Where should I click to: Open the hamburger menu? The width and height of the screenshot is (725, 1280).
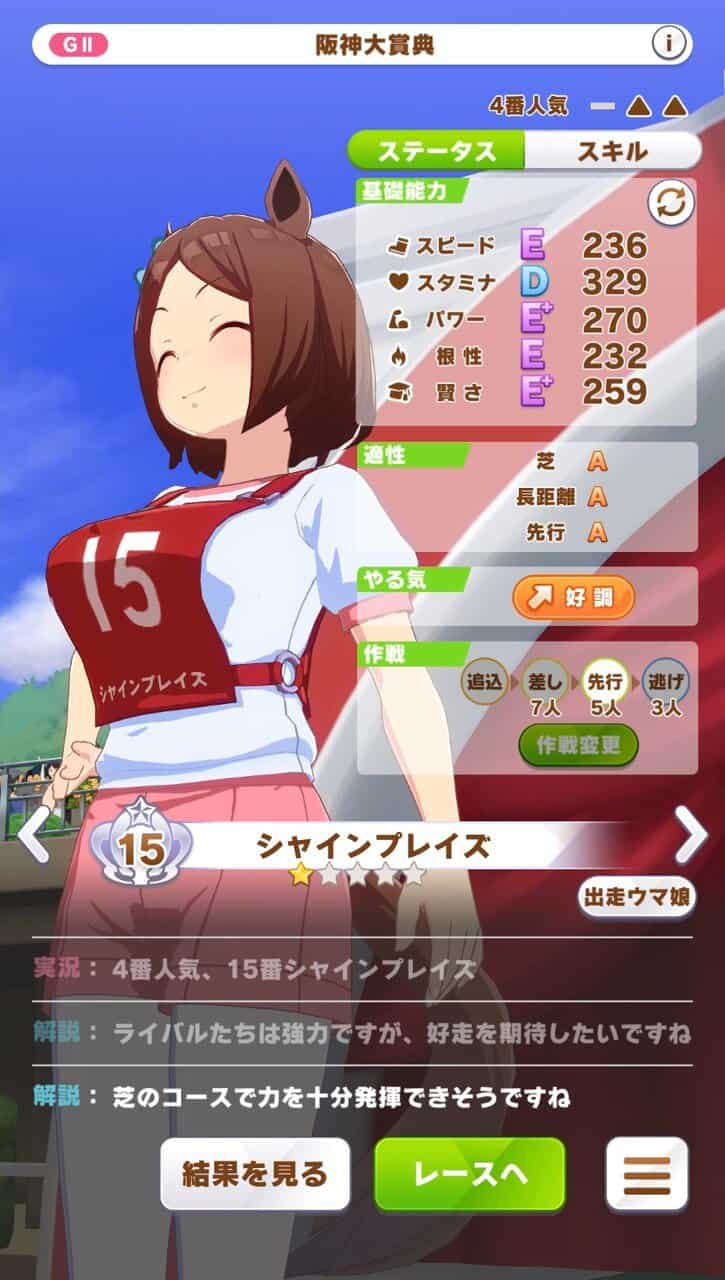point(647,1174)
